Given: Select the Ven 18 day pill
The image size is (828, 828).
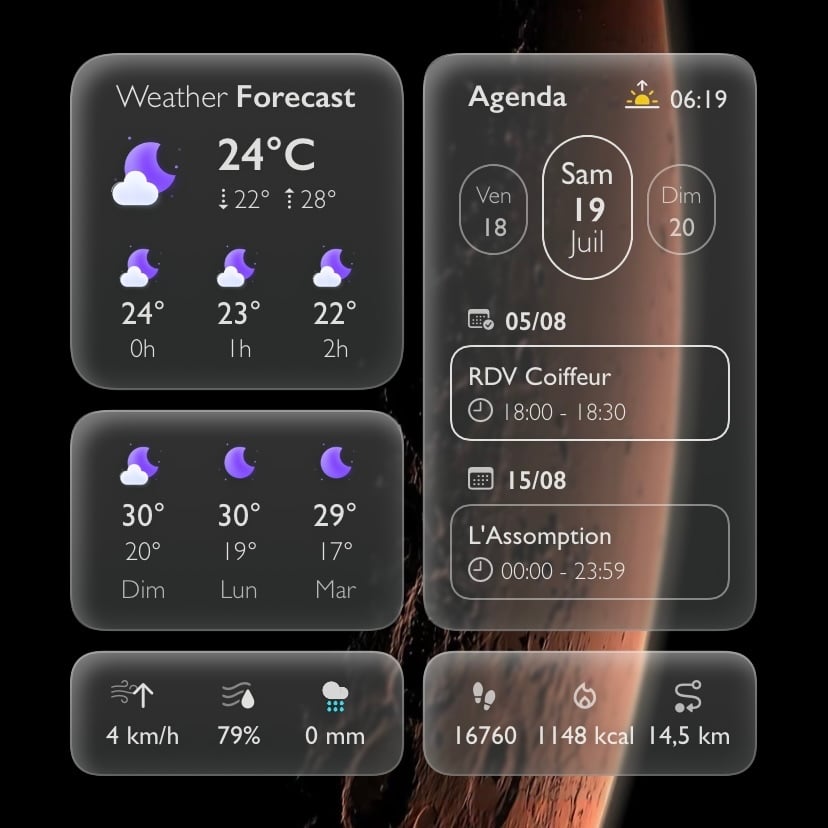Looking at the screenshot, I should point(493,211).
